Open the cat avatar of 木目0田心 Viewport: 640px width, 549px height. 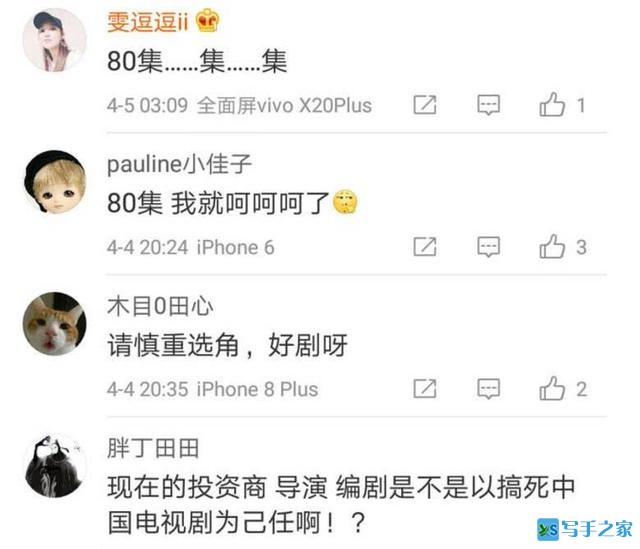click(54, 324)
